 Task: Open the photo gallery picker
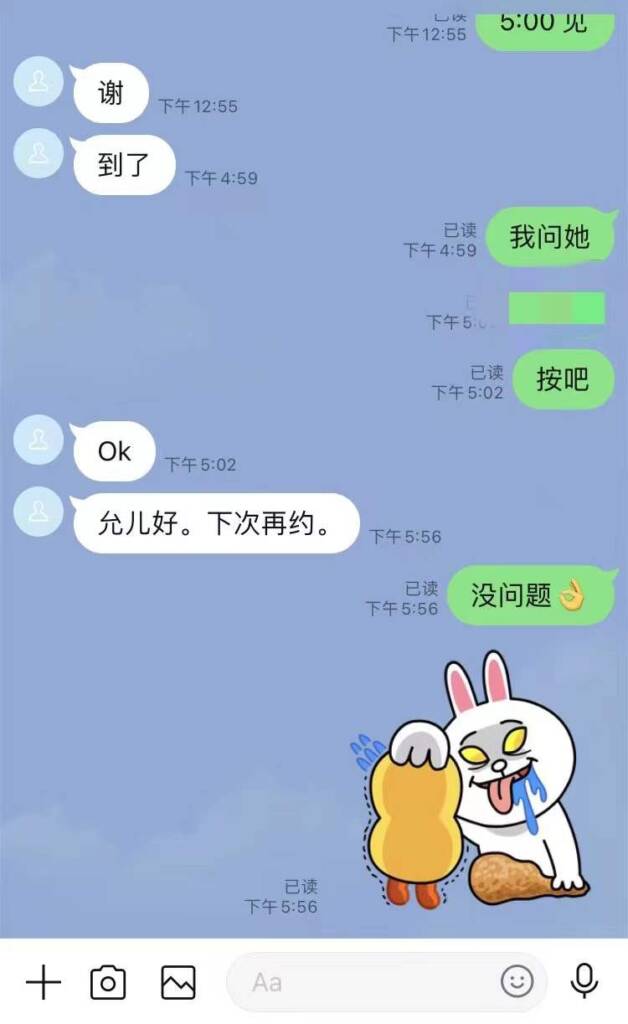tap(178, 983)
